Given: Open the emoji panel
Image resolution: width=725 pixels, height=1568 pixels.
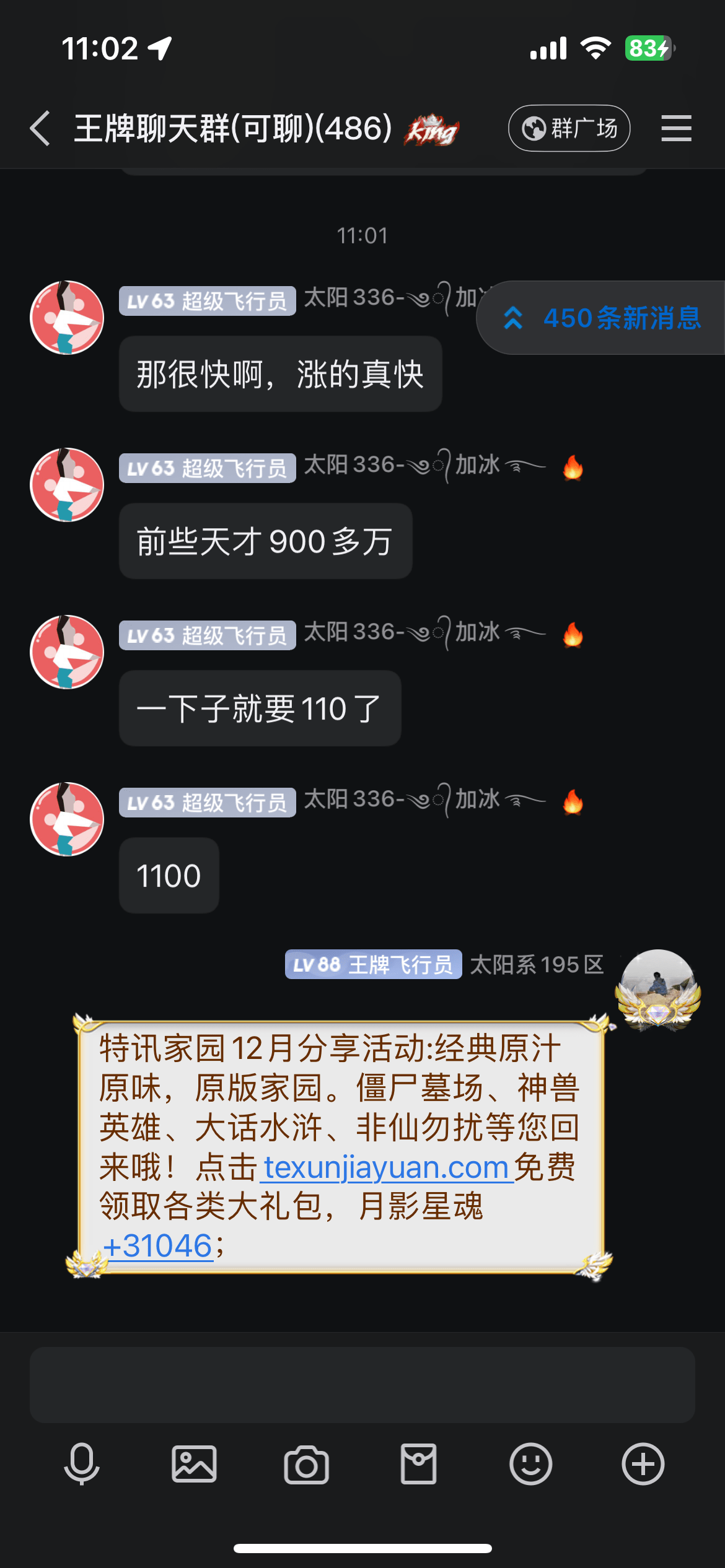Looking at the screenshot, I should [530, 1464].
